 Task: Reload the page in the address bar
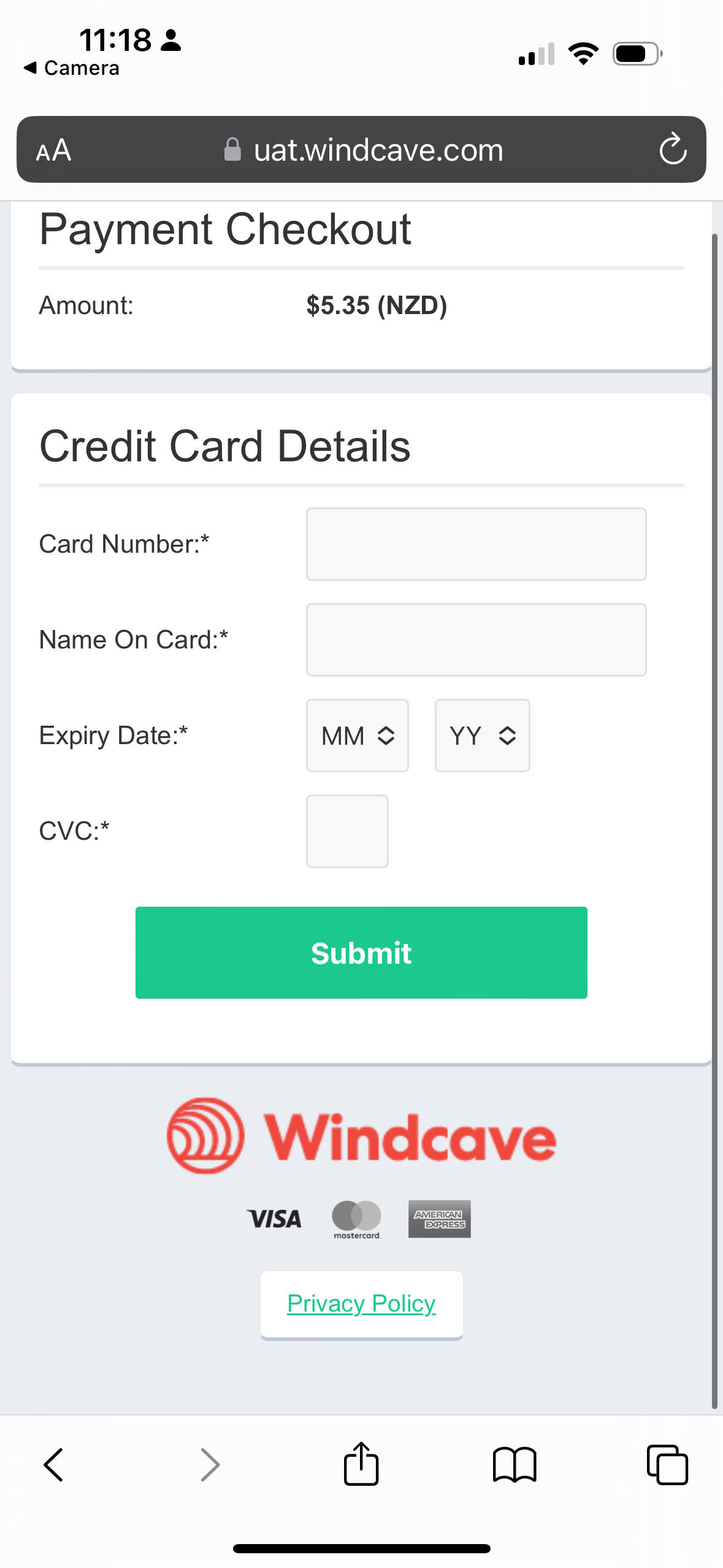[x=673, y=149]
